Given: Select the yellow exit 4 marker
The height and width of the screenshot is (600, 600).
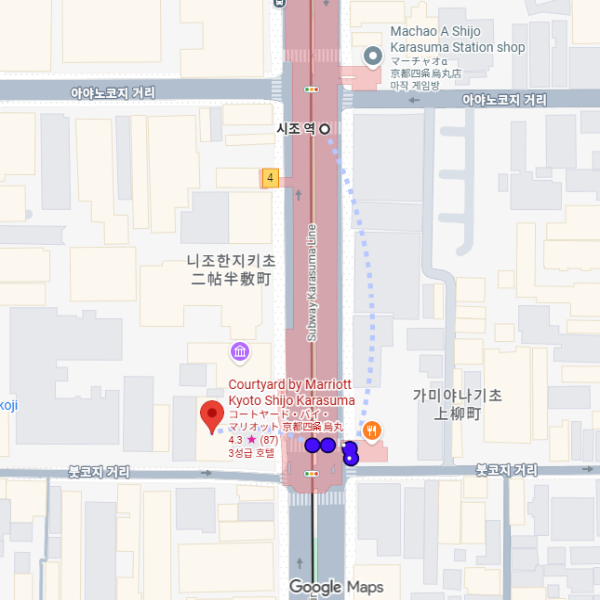Looking at the screenshot, I should [269, 178].
